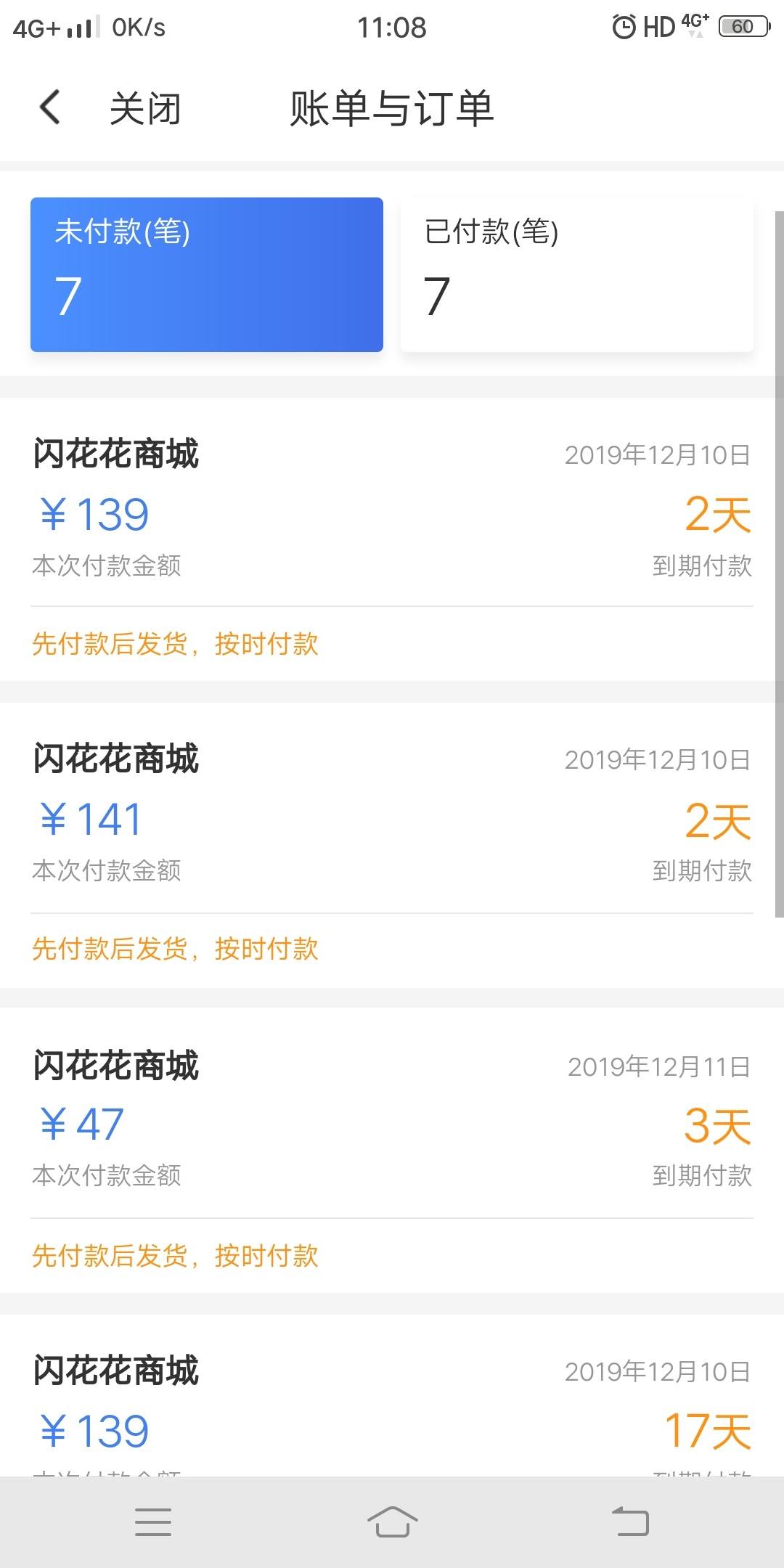Open the ¥47 bill dated 2019年12月11日

(x=392, y=1150)
